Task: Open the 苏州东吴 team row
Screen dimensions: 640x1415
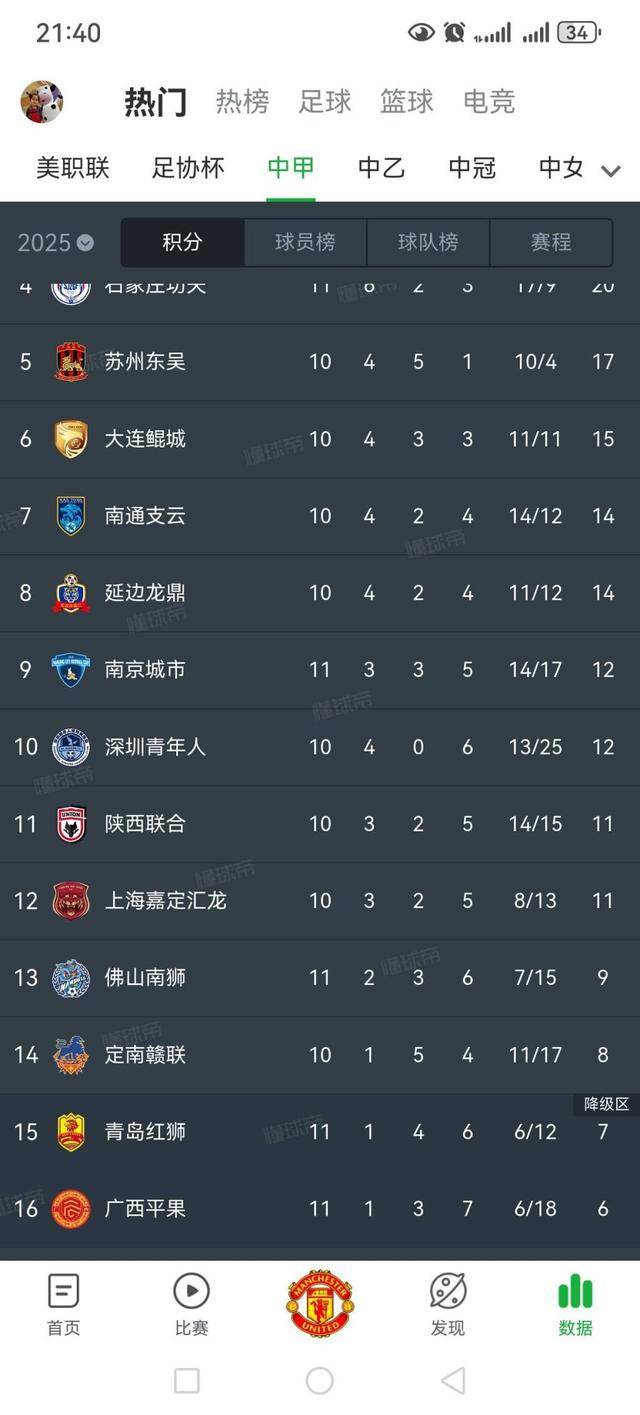Action: (x=320, y=361)
